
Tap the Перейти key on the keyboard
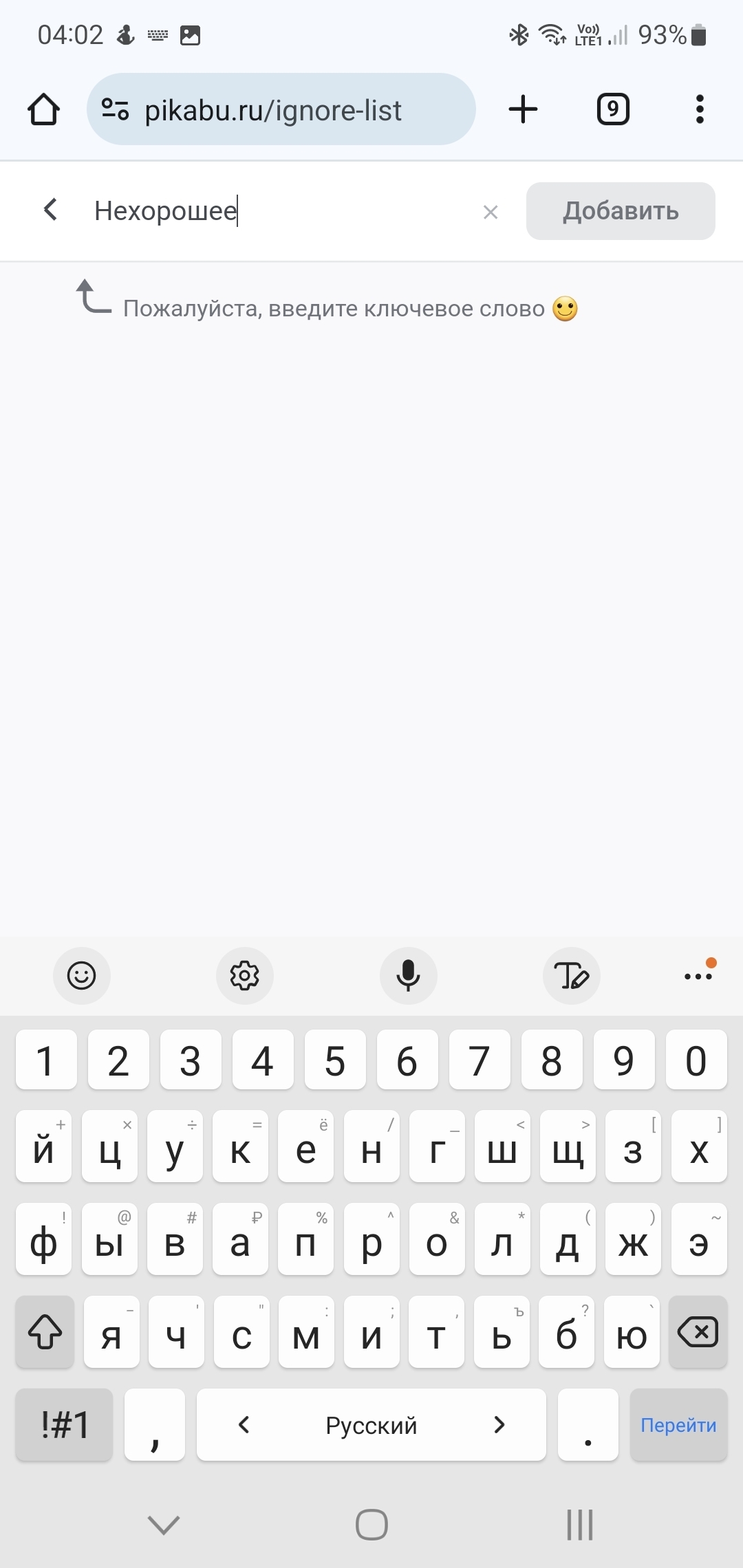(678, 1425)
